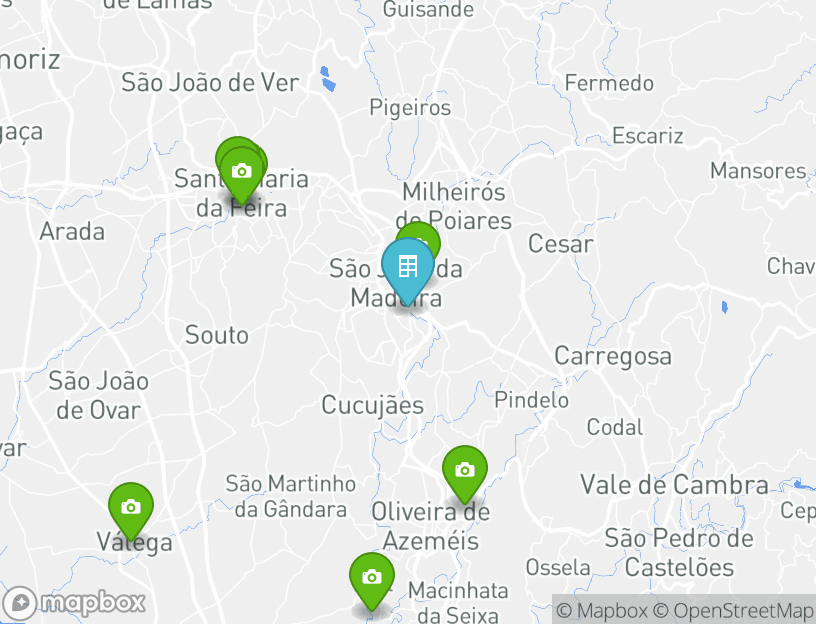Image resolution: width=816 pixels, height=624 pixels.
Task: Open the OpenStreetMap attribution link
Action: pos(734,610)
